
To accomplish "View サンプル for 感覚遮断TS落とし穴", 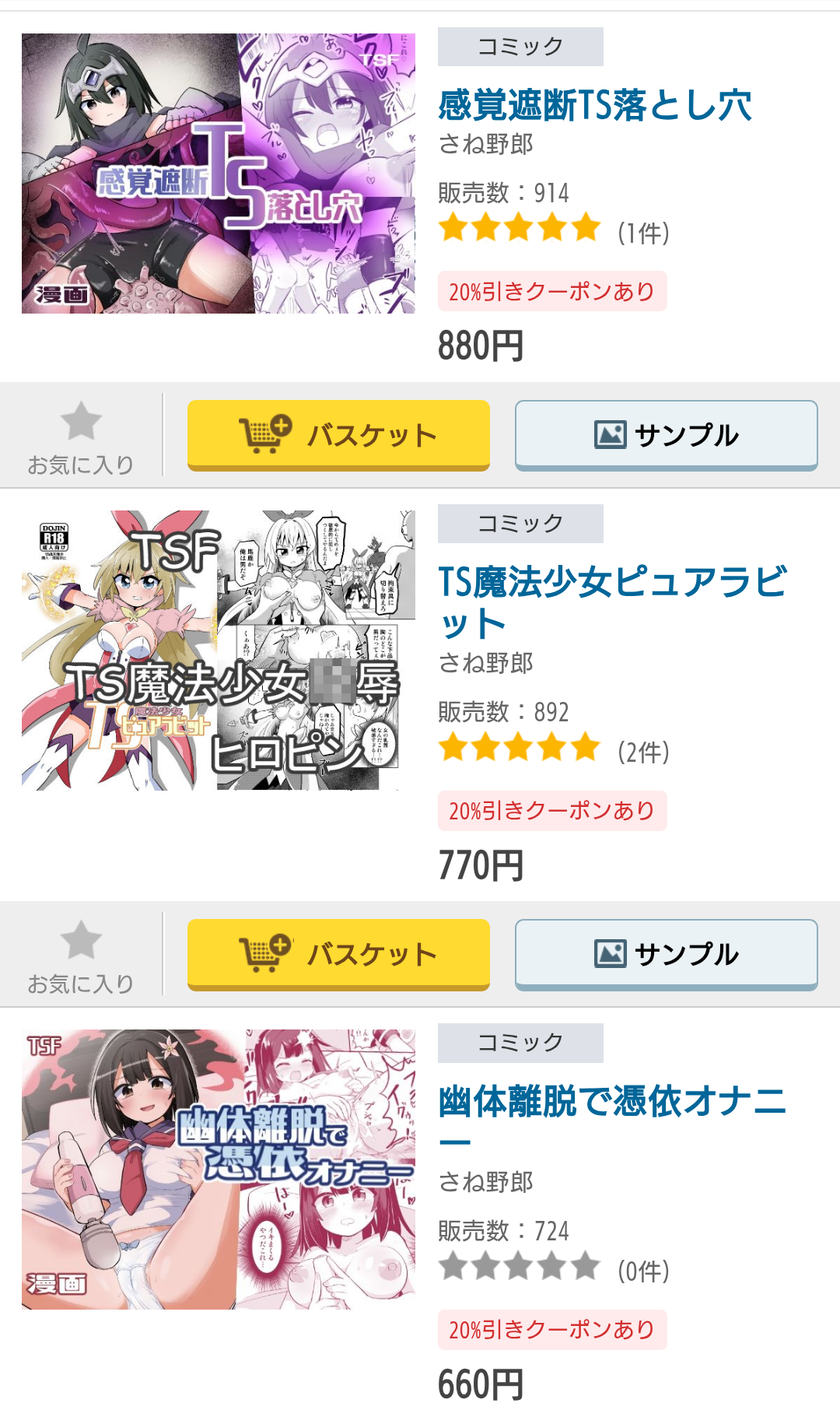I will [x=666, y=435].
